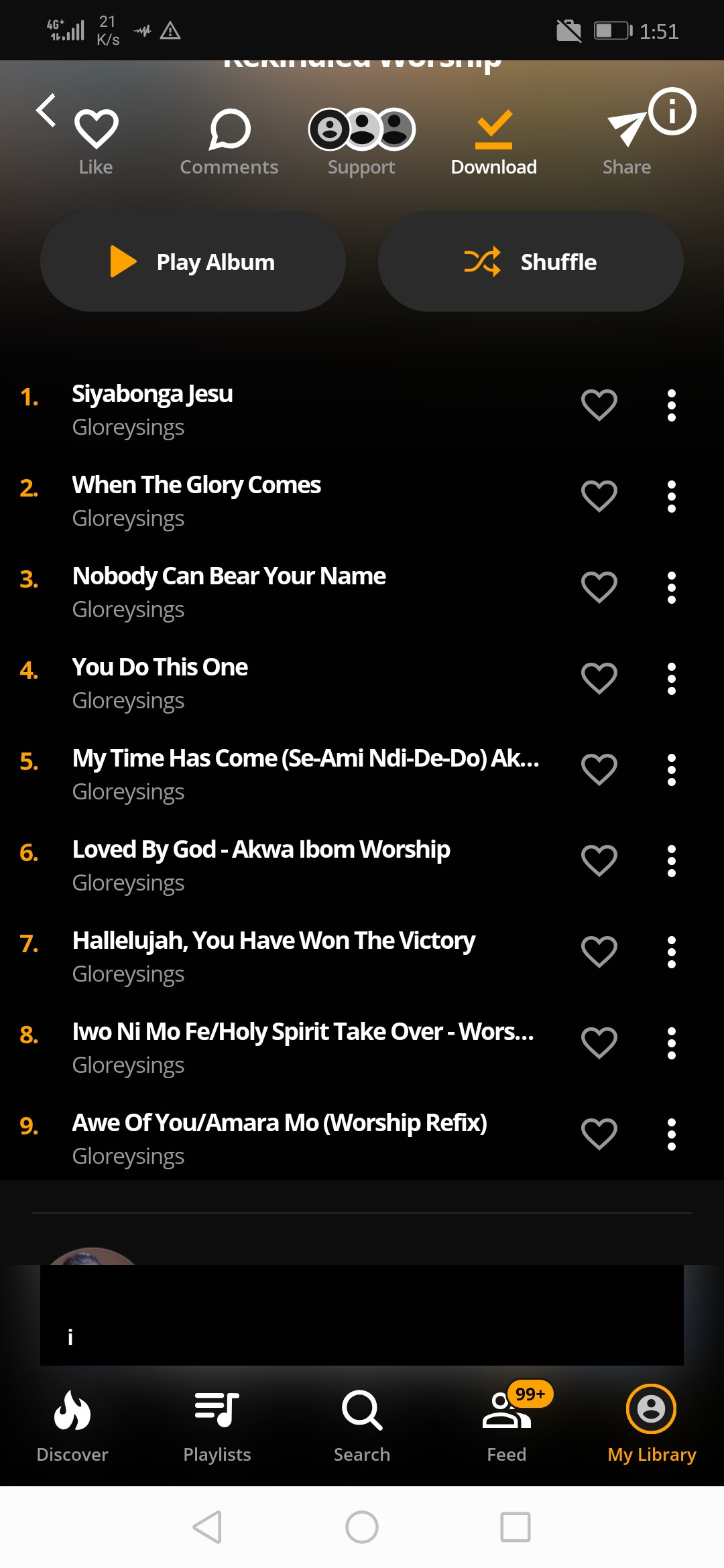Shuffle the album tracks
Viewport: 724px width, 1568px height.
(x=531, y=261)
